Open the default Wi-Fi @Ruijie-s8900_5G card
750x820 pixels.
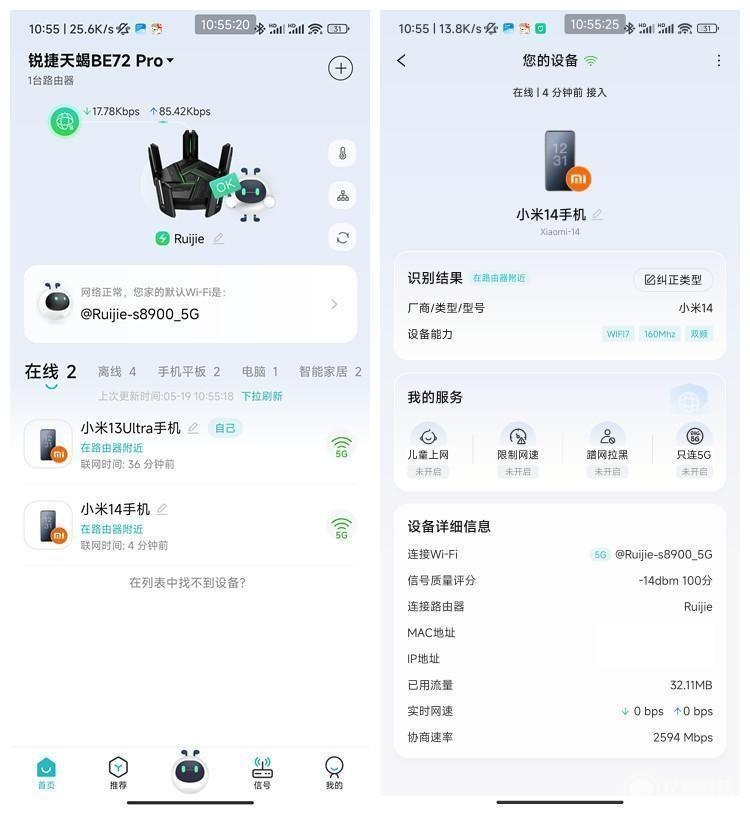coord(190,304)
